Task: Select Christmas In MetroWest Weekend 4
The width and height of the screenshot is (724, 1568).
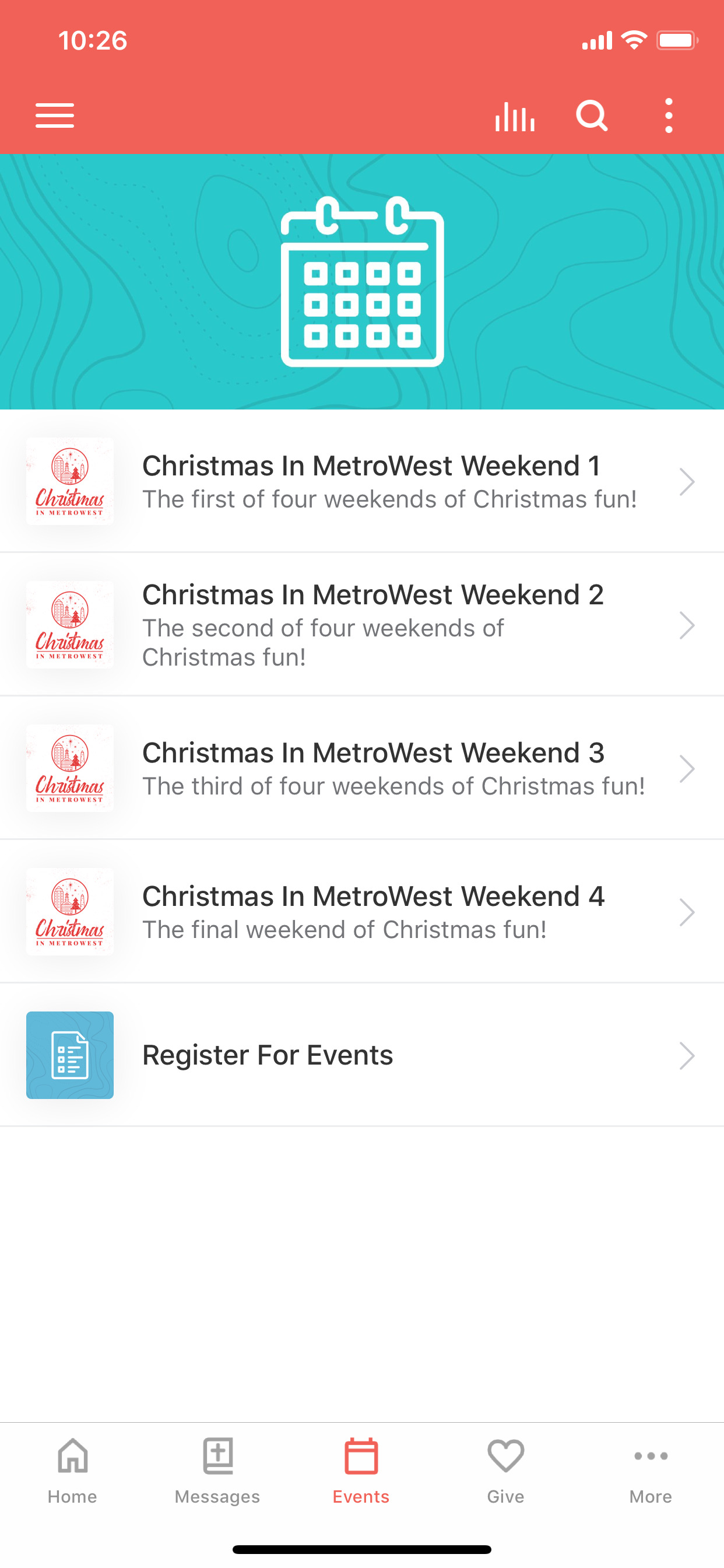Action: tap(362, 911)
